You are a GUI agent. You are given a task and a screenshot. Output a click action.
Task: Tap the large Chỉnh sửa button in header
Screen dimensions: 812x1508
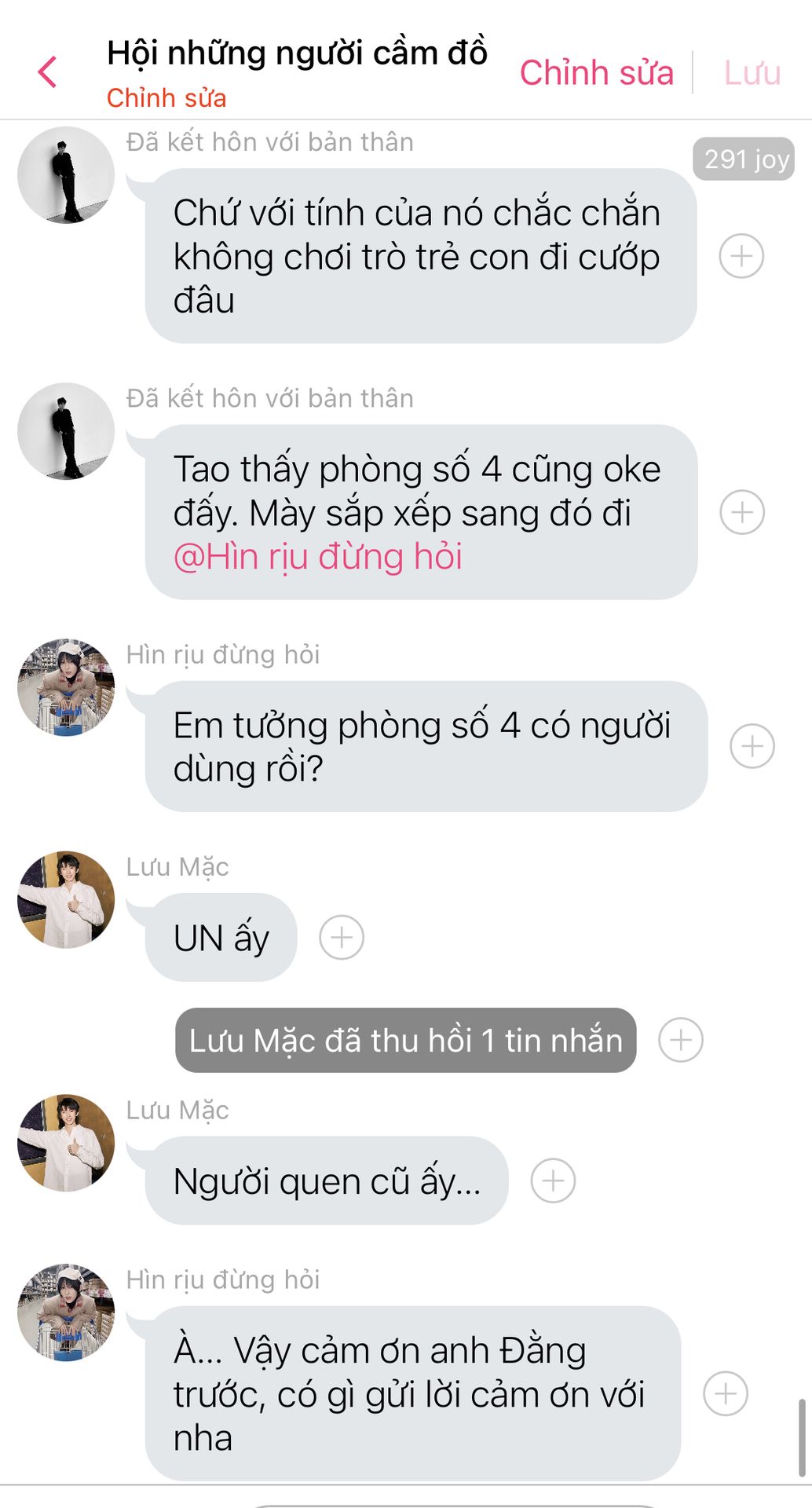tap(597, 73)
